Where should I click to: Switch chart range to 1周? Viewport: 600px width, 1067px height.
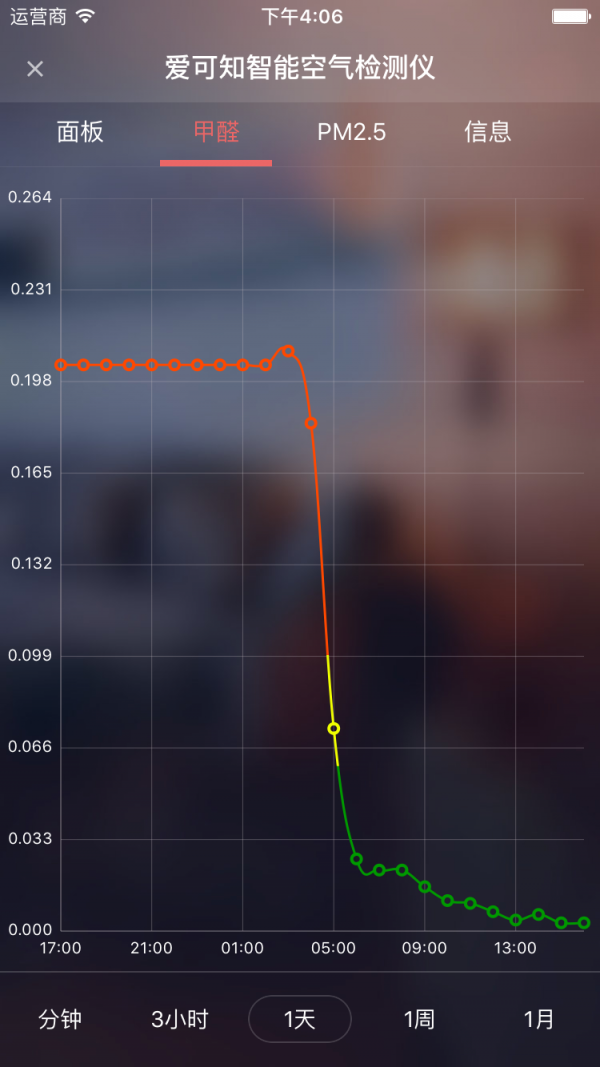coord(419,1019)
